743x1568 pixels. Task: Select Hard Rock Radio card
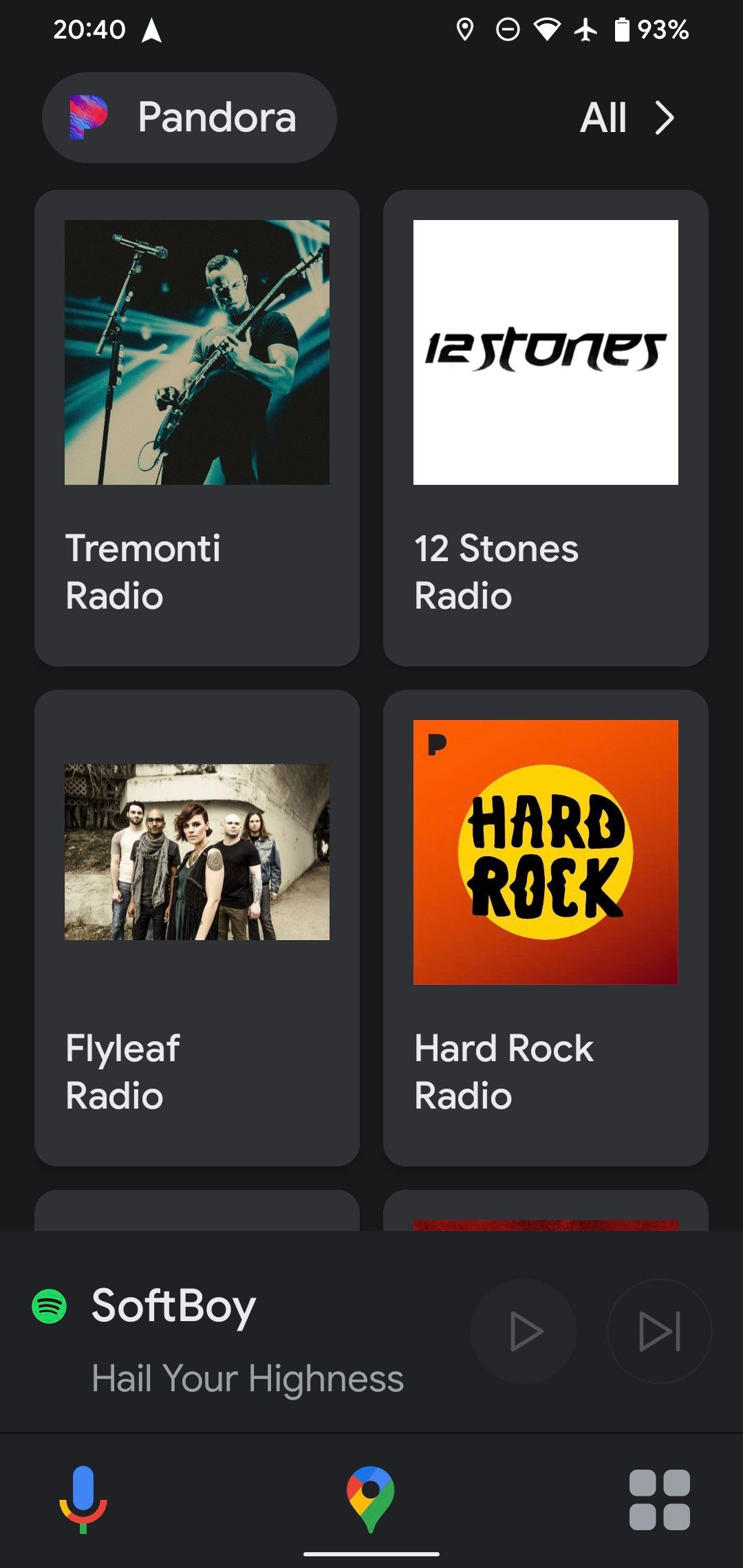point(546,928)
